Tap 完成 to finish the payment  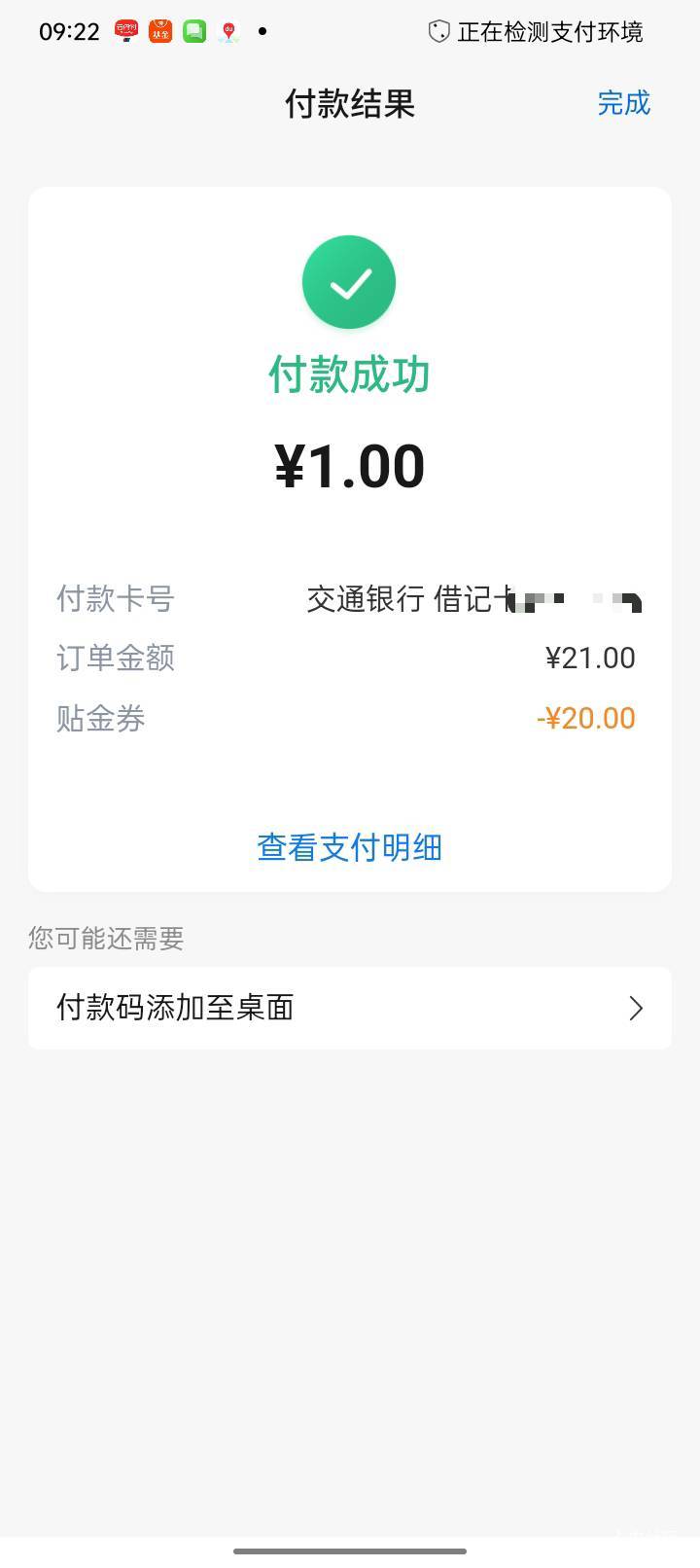click(623, 103)
